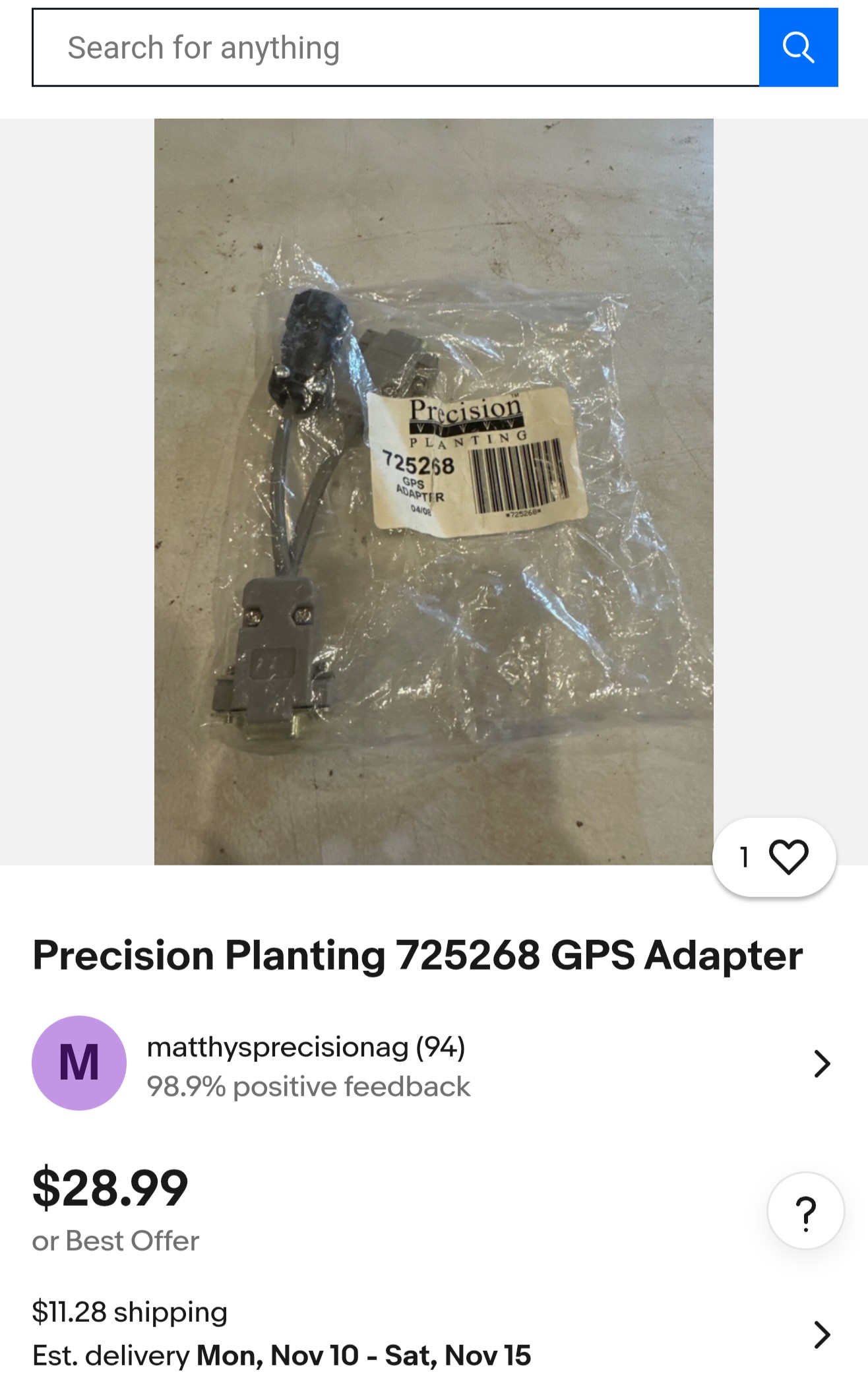Expand the $11.28 shipping details
The width and height of the screenshot is (868, 1397).
pyautogui.click(x=821, y=1334)
